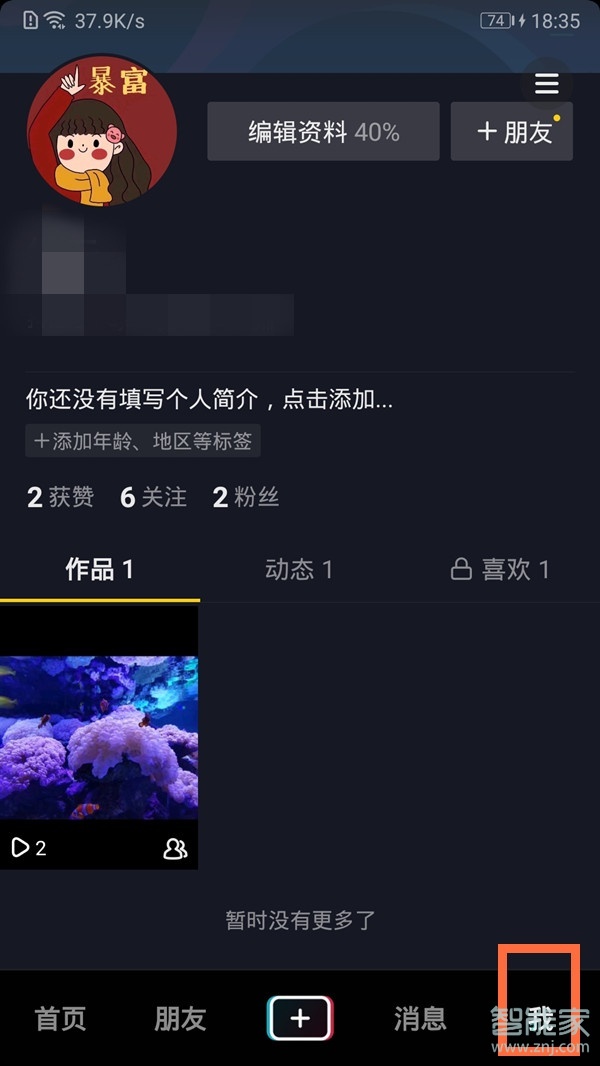The height and width of the screenshot is (1066, 600).
Task: Switch to the locked 喜欢 1 tab
Action: coord(499,570)
